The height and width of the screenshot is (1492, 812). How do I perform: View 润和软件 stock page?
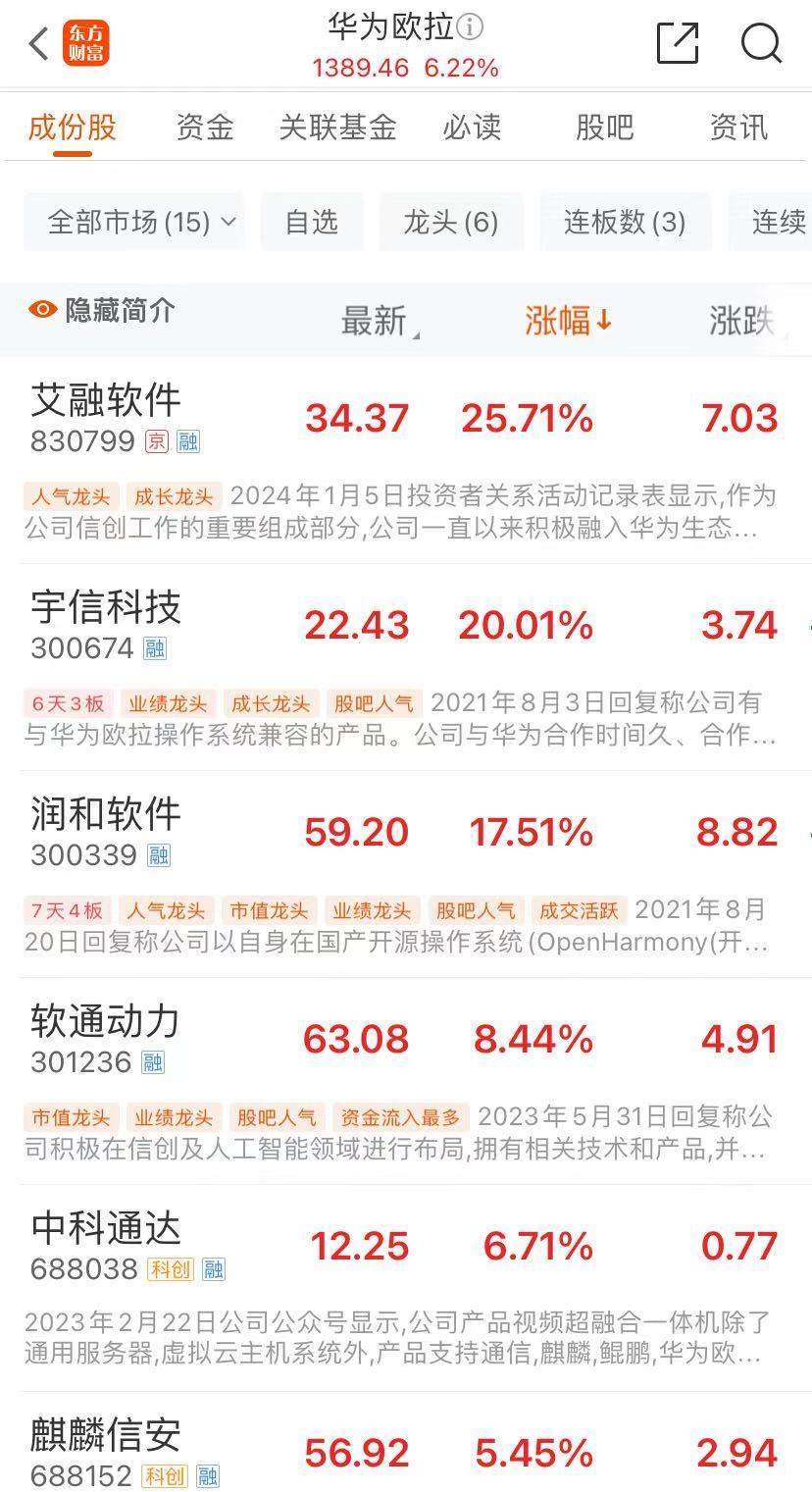tap(106, 815)
